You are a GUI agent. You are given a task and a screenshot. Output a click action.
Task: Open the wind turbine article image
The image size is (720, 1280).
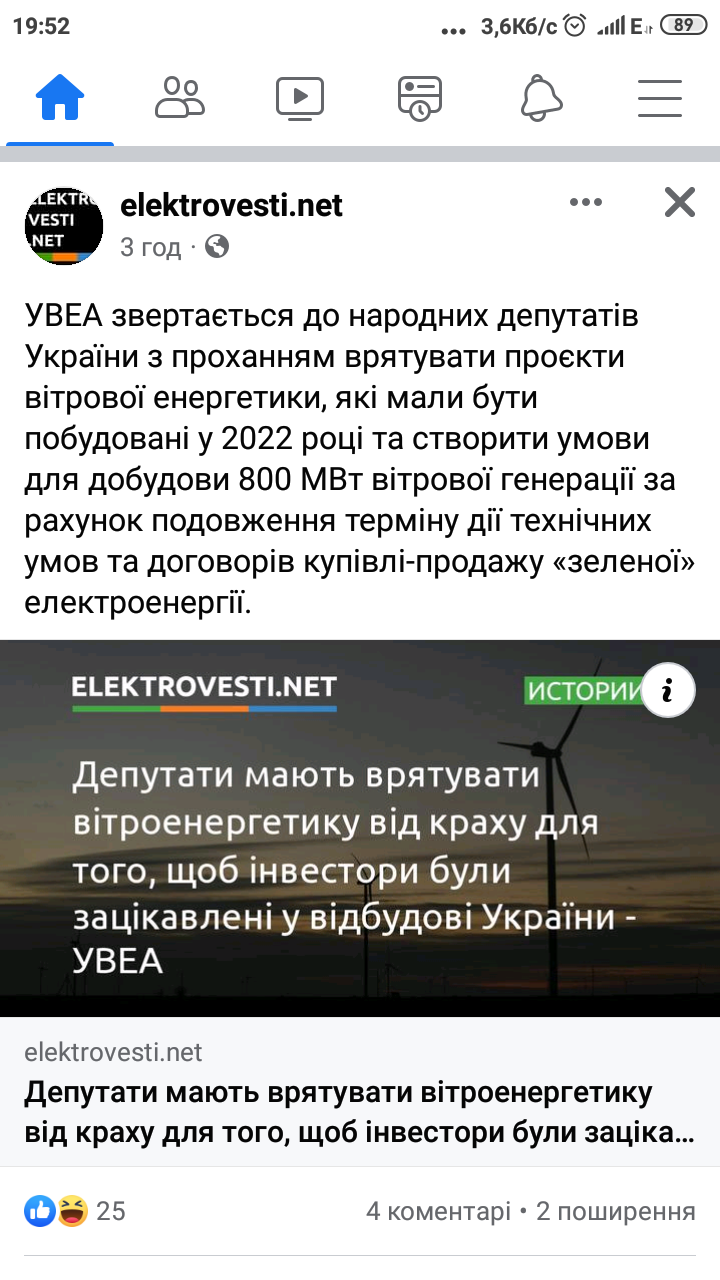pyautogui.click(x=360, y=828)
